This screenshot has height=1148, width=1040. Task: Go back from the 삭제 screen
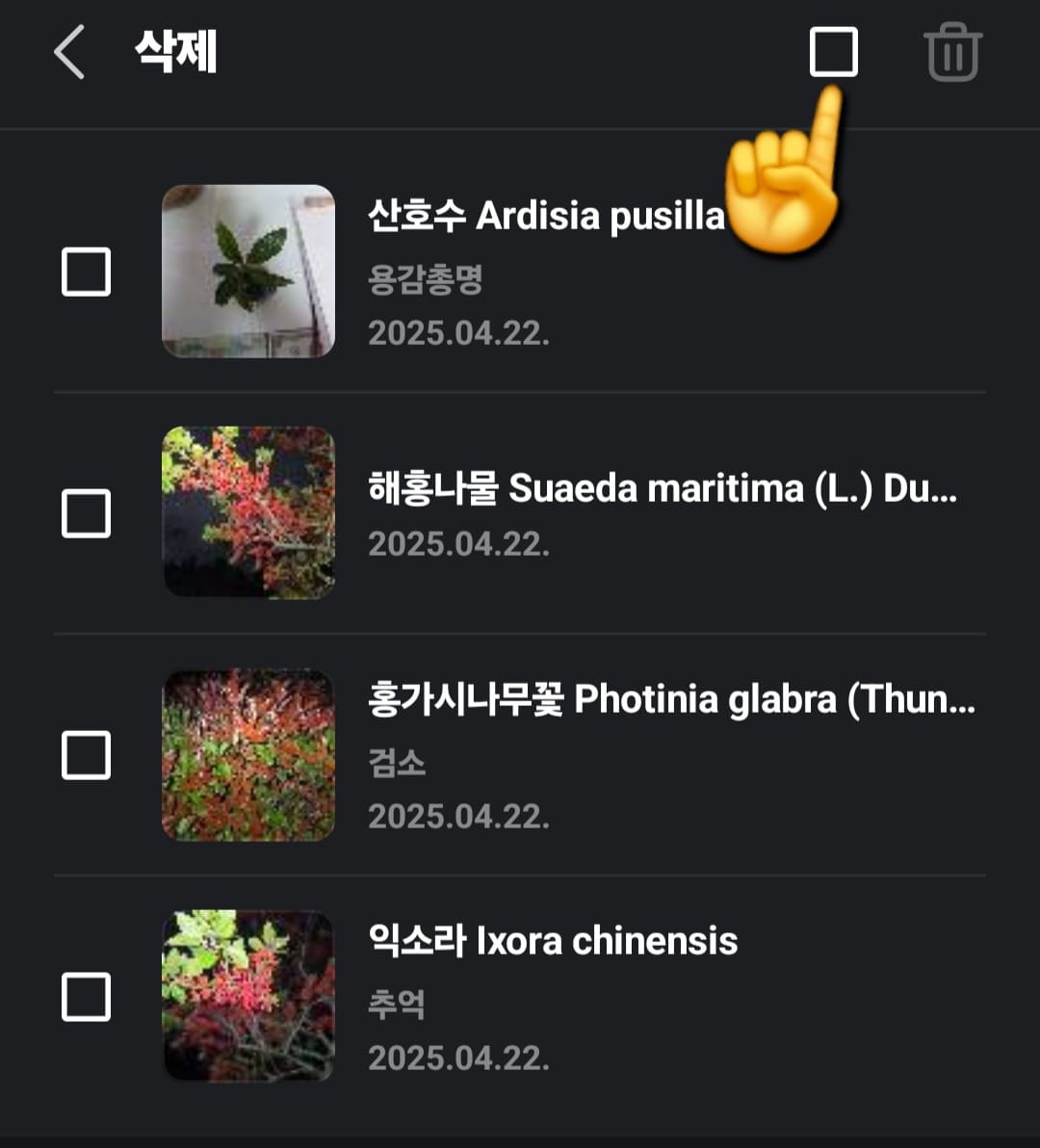point(69,52)
